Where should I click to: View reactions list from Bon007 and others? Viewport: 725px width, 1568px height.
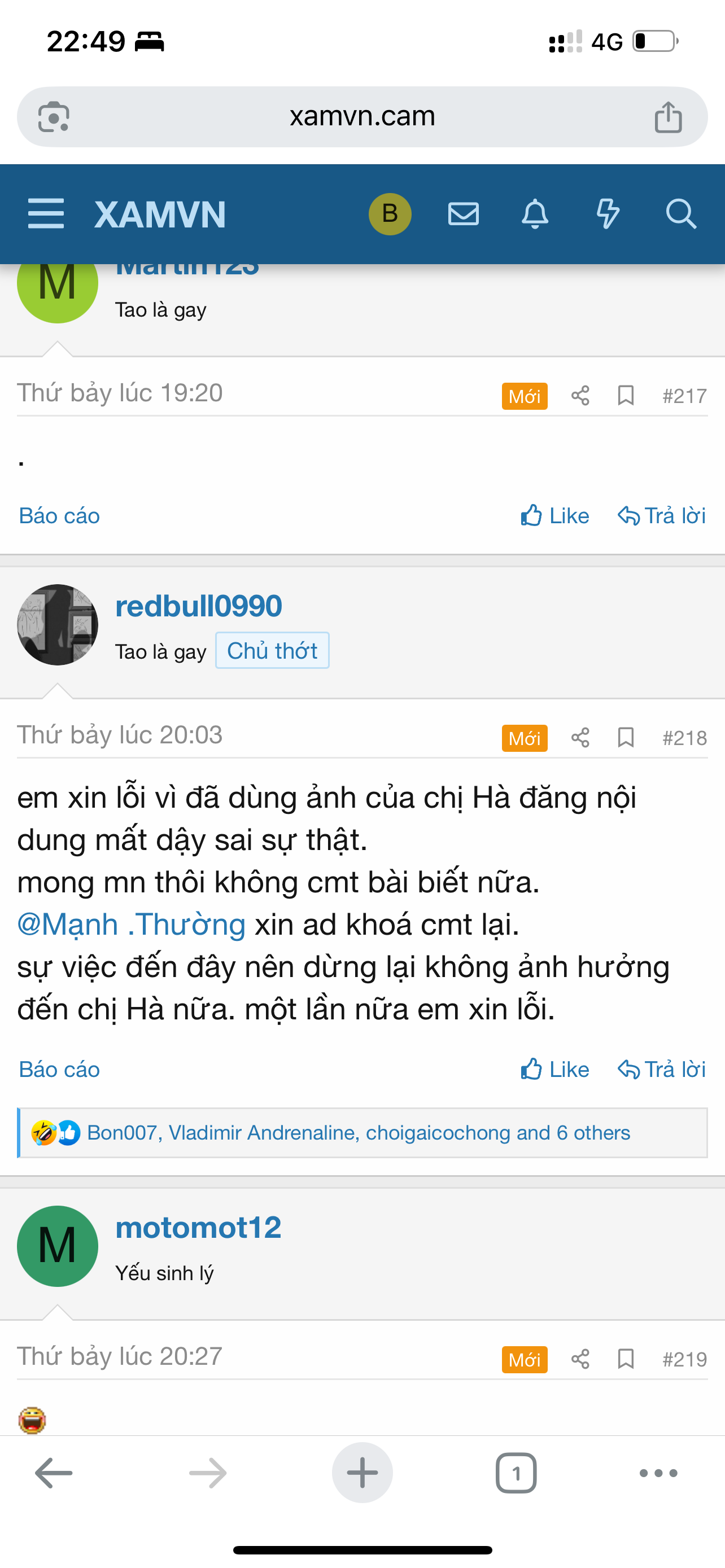358,1133
